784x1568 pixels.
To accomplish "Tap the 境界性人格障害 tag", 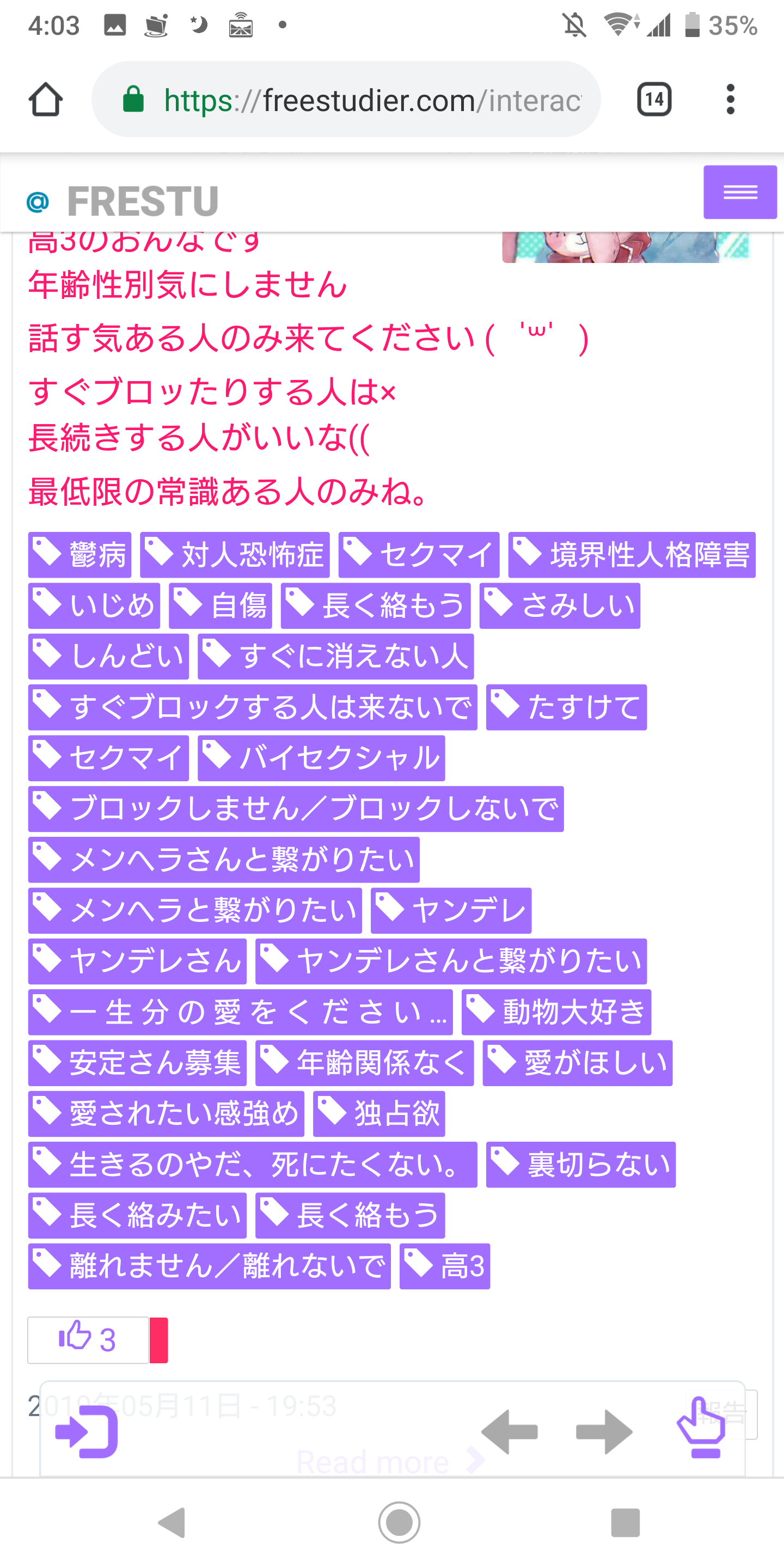I will (x=632, y=555).
